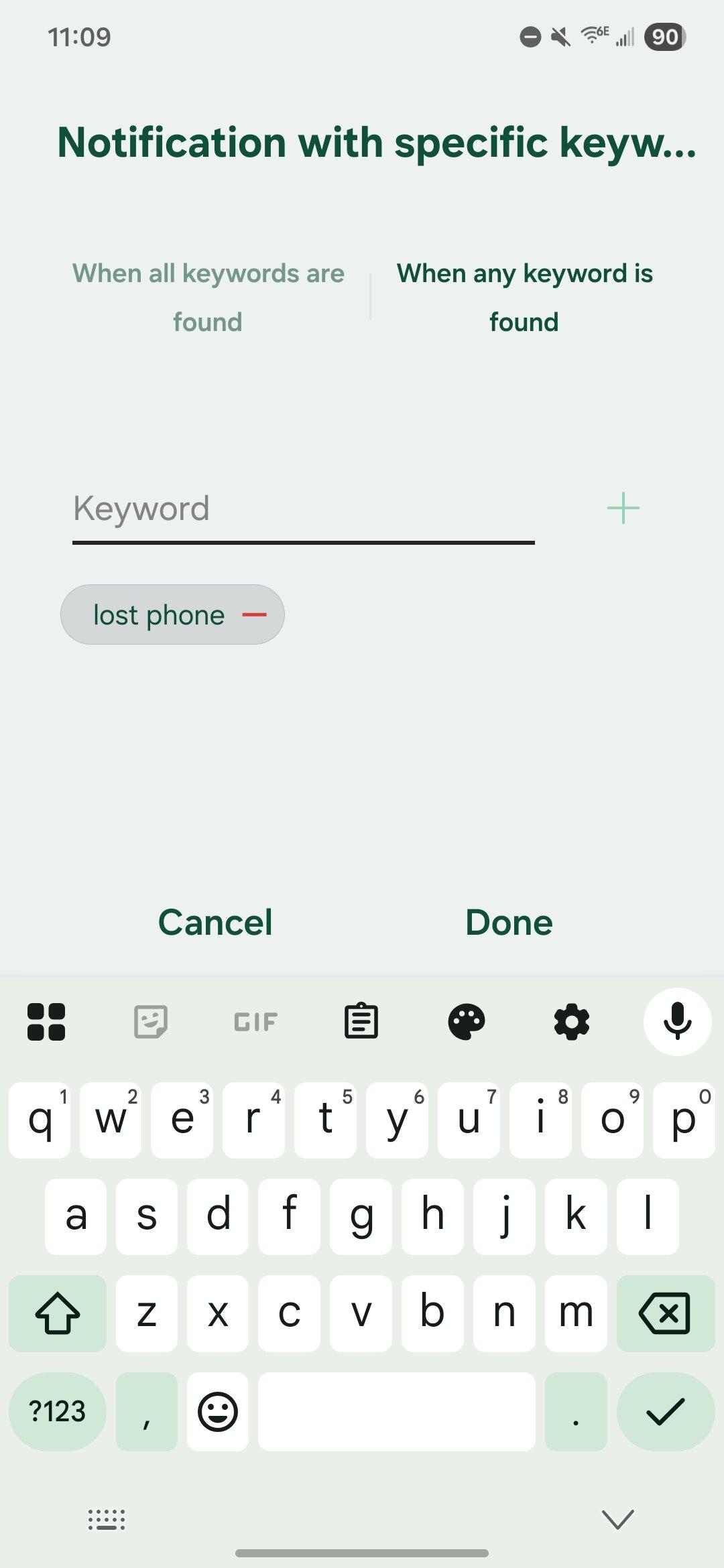Viewport: 724px width, 1568px height.
Task: Toggle shift on the keyboard
Action: 57,1313
